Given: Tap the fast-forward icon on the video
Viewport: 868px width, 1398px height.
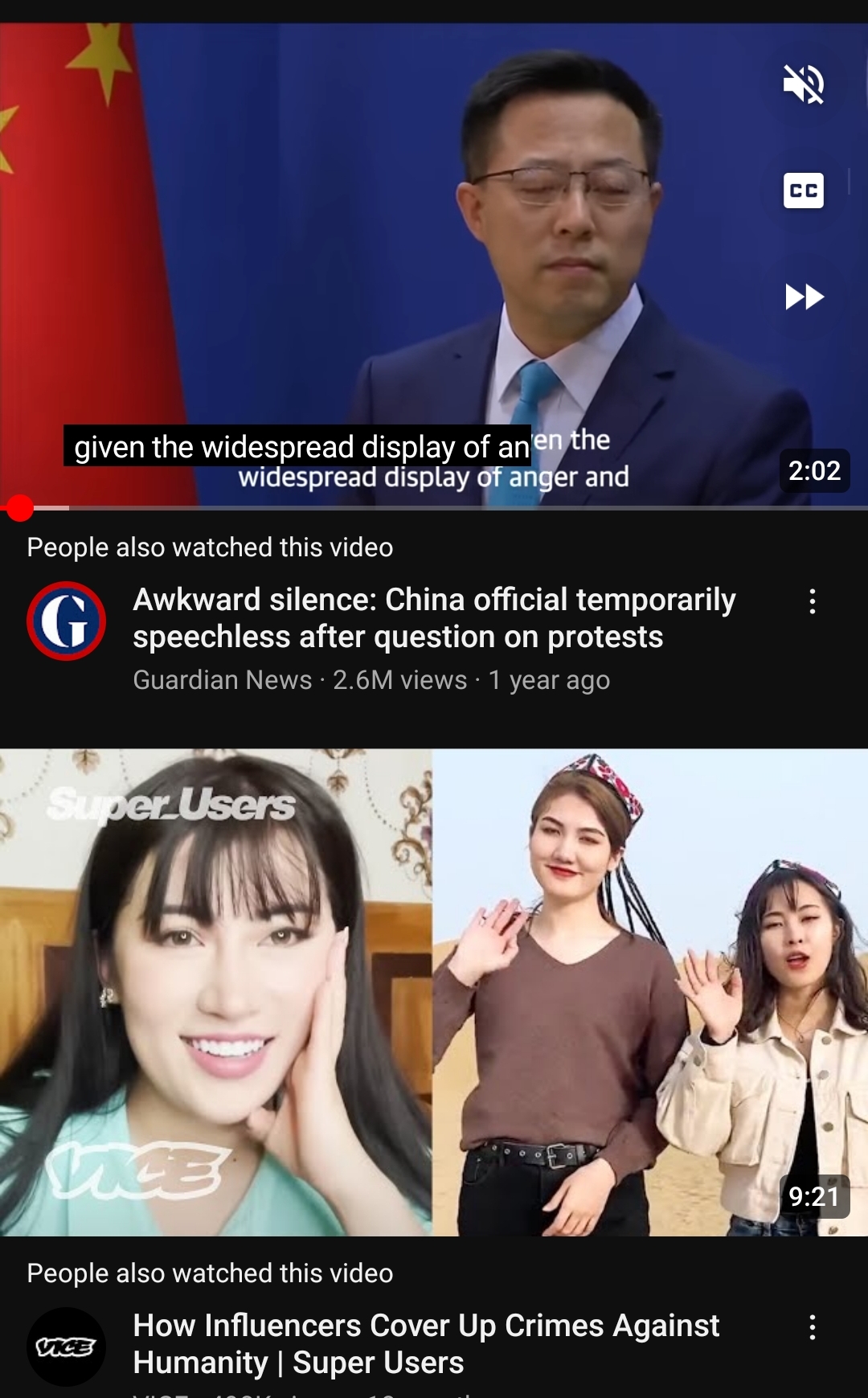Looking at the screenshot, I should coord(805,297).
